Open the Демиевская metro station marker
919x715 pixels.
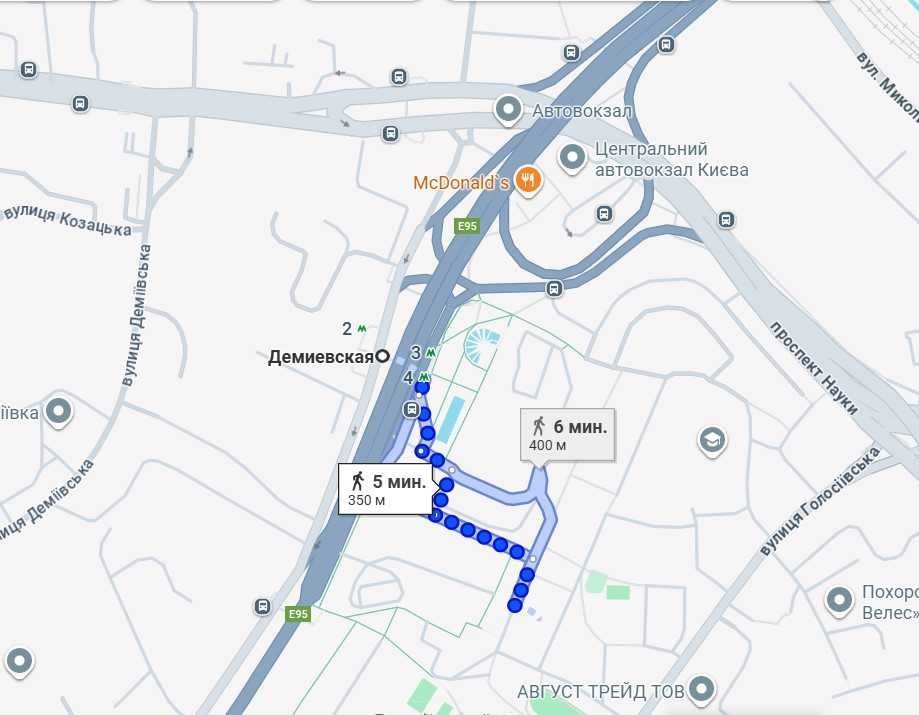(x=382, y=356)
